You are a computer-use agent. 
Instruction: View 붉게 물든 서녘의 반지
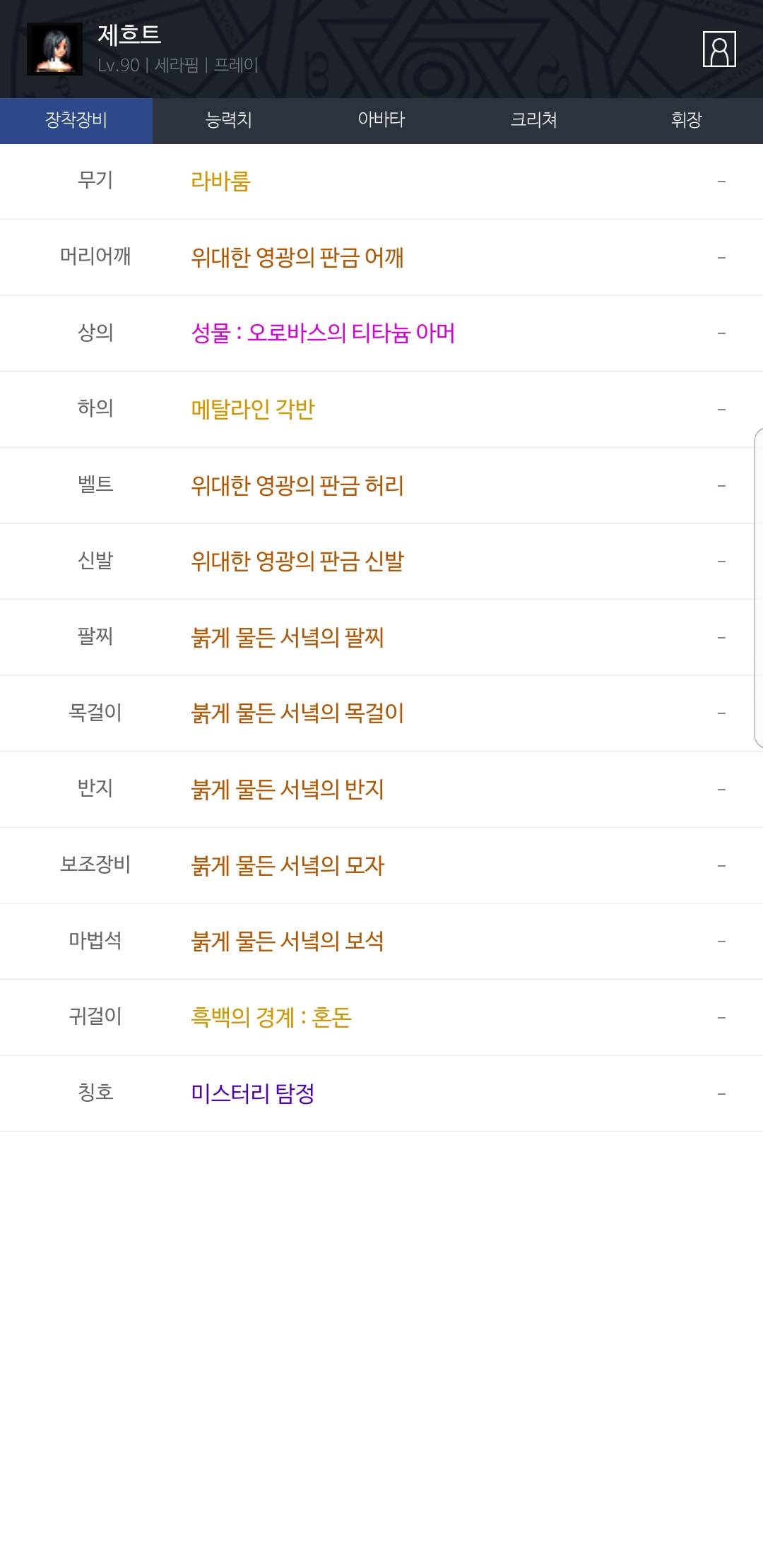point(381,790)
